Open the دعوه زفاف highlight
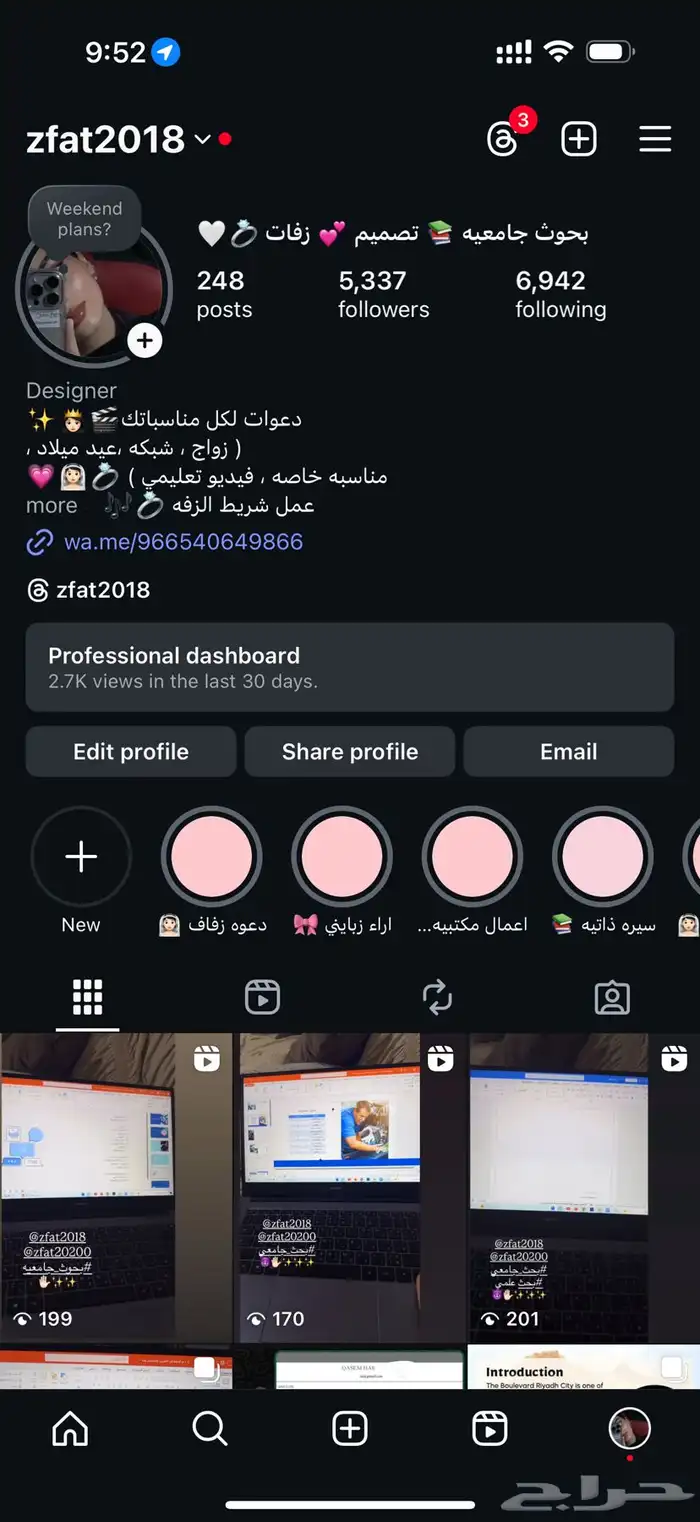This screenshot has height=1522, width=700. pos(212,857)
